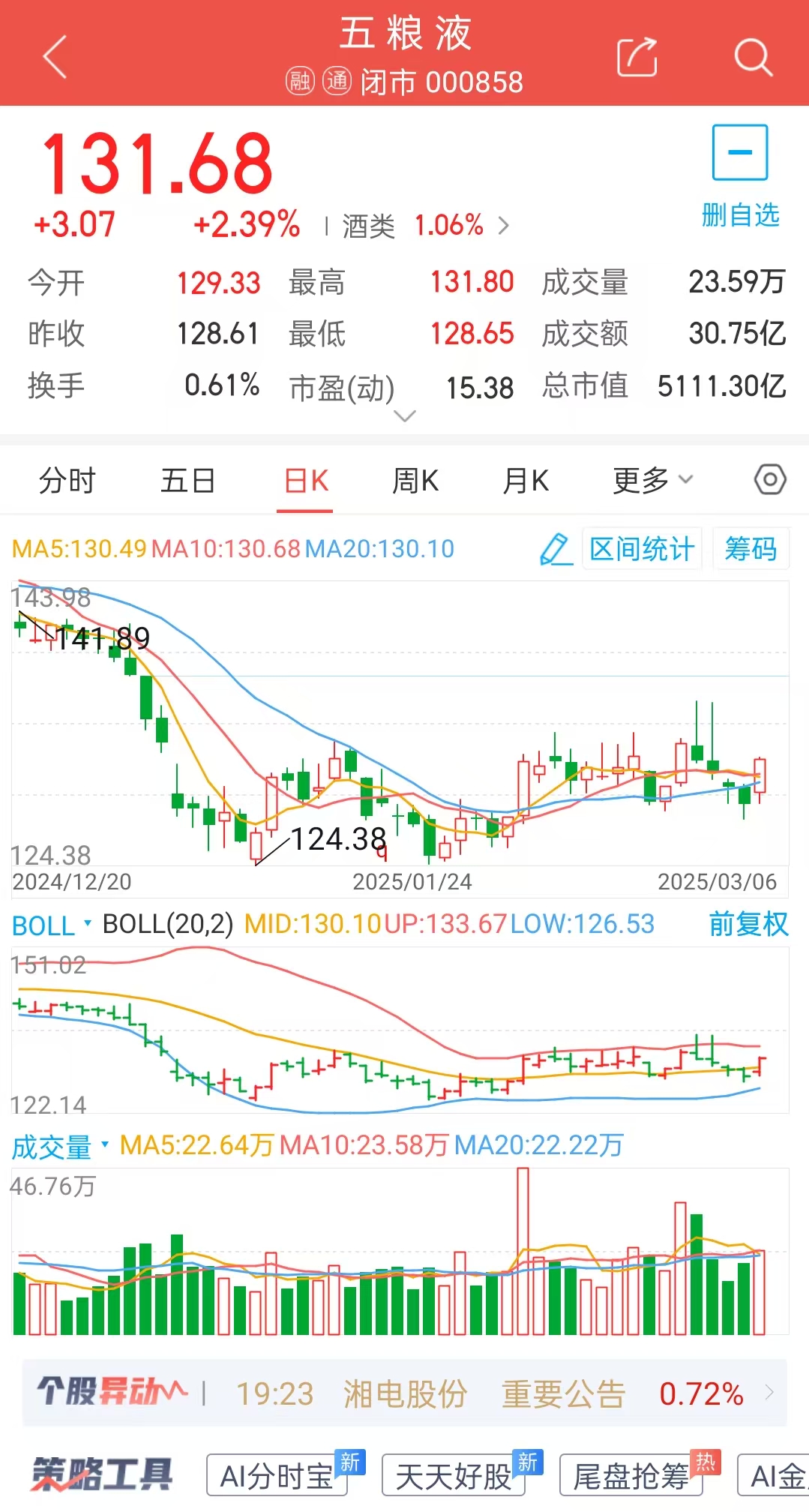809x1512 pixels.
Task: Expand more quote details under 市盈(动)
Action: (x=405, y=416)
